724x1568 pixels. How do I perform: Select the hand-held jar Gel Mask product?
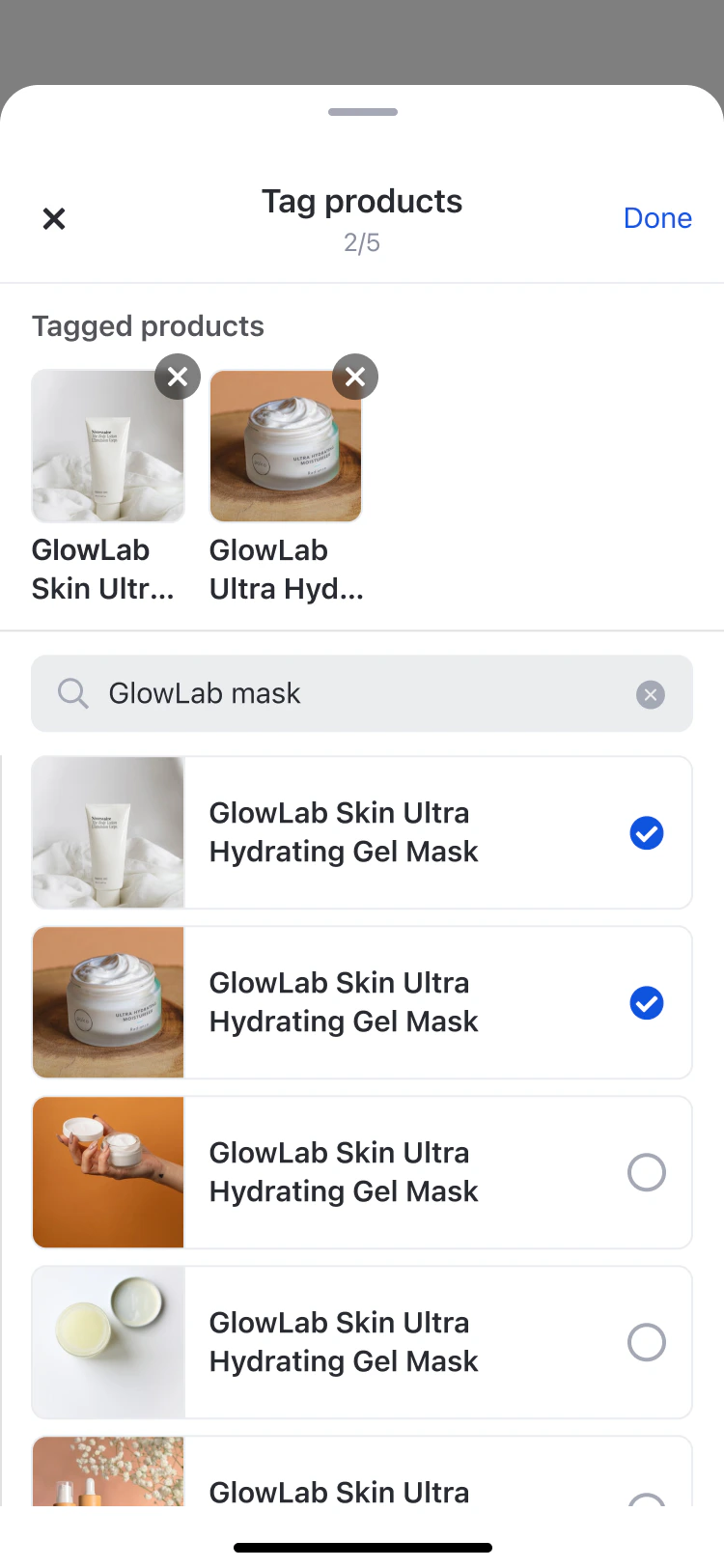[646, 1172]
